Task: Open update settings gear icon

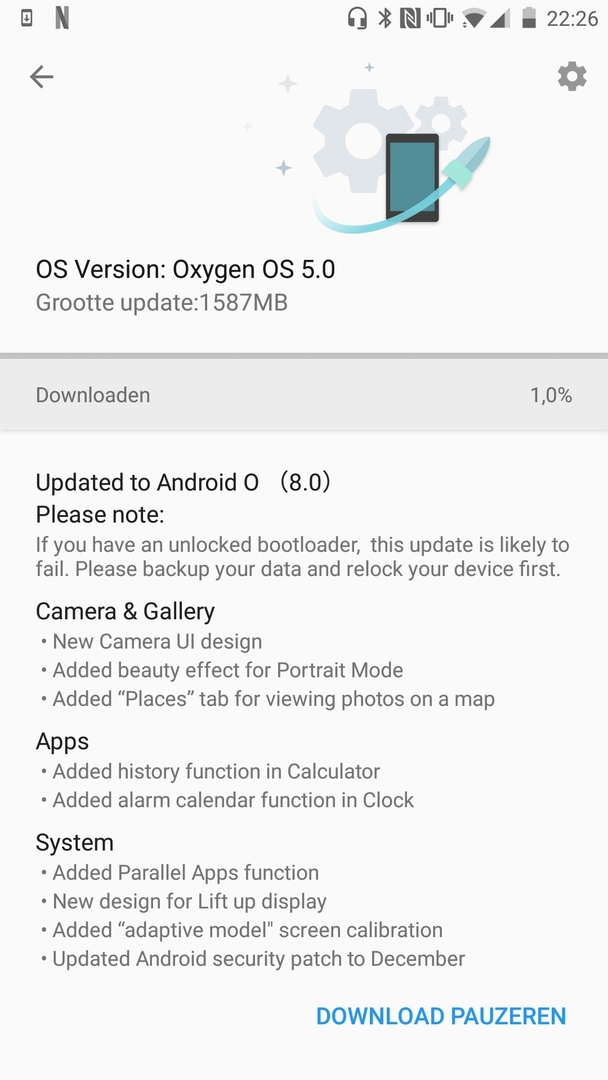Action: point(571,76)
